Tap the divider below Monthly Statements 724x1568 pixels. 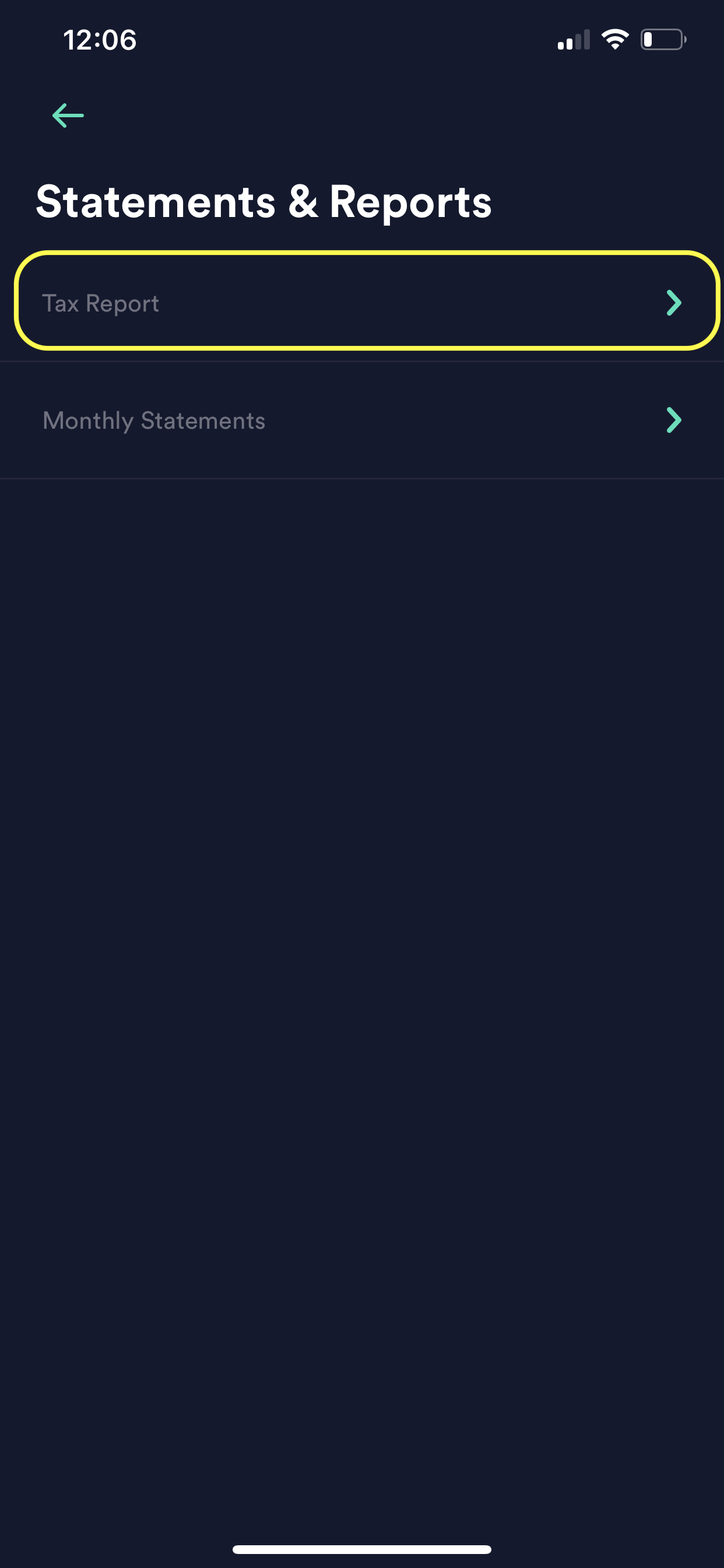tap(362, 478)
